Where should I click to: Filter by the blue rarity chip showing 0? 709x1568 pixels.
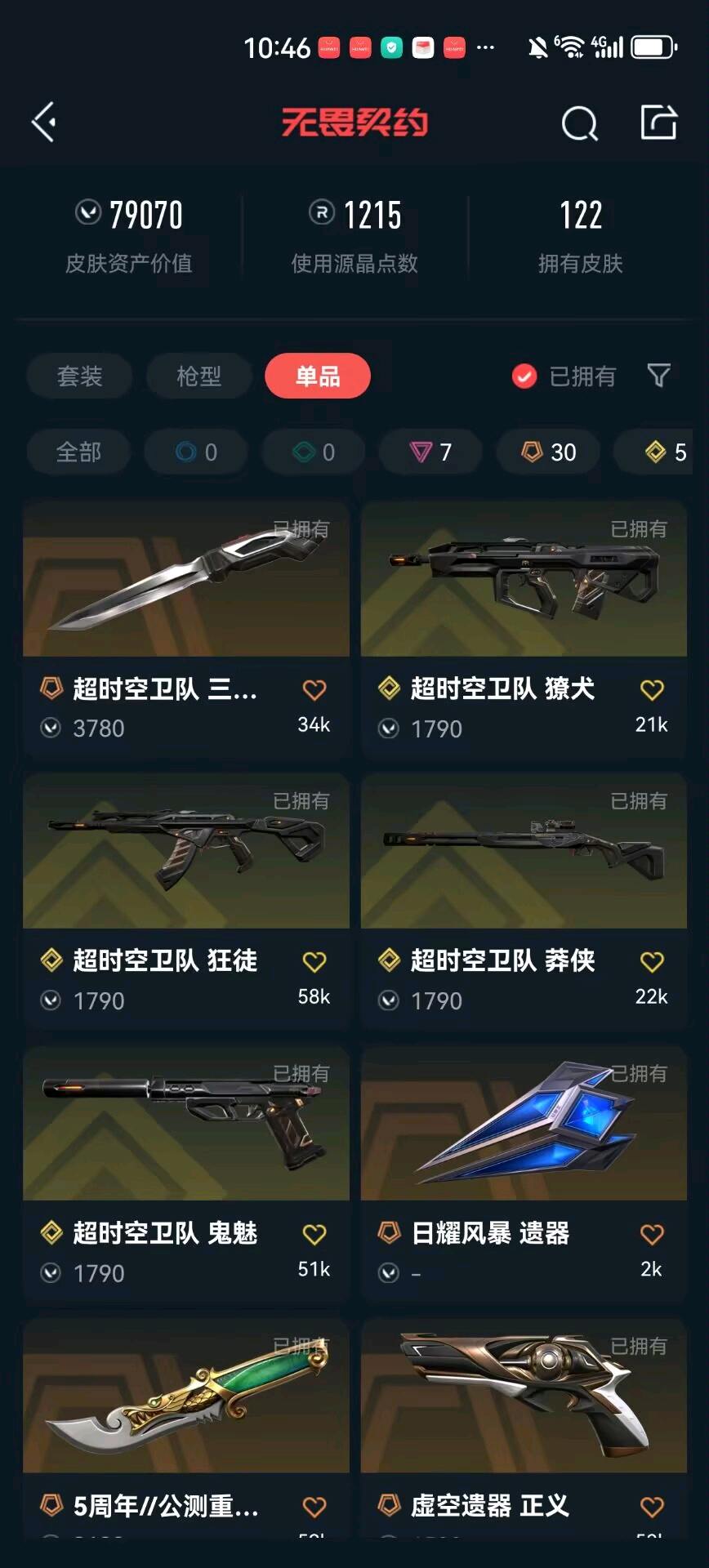coord(196,452)
